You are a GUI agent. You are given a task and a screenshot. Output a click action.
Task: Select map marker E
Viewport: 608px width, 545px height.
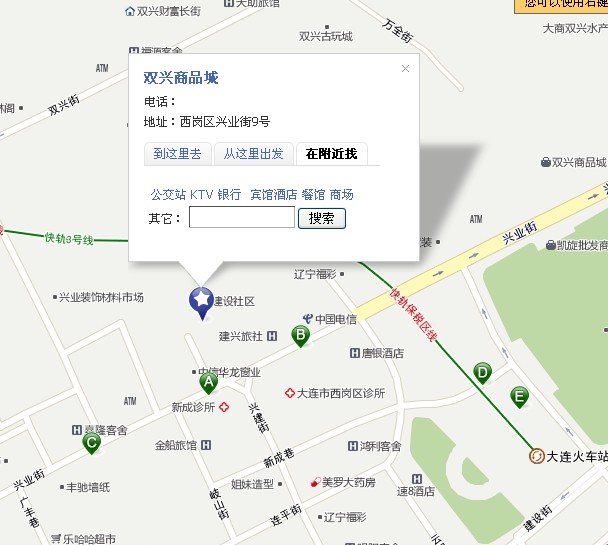[520, 396]
